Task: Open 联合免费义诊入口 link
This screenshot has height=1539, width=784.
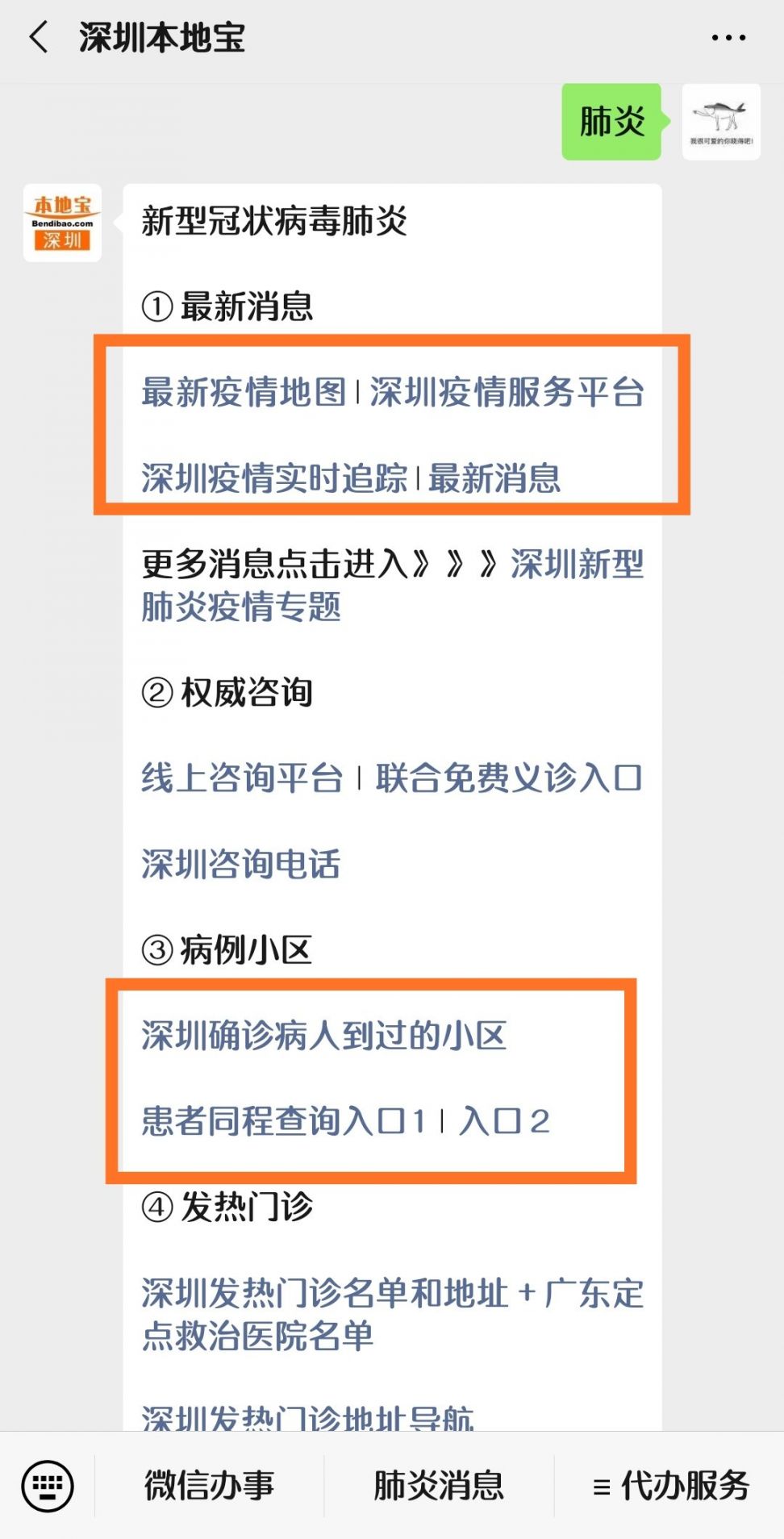Action: click(x=508, y=778)
